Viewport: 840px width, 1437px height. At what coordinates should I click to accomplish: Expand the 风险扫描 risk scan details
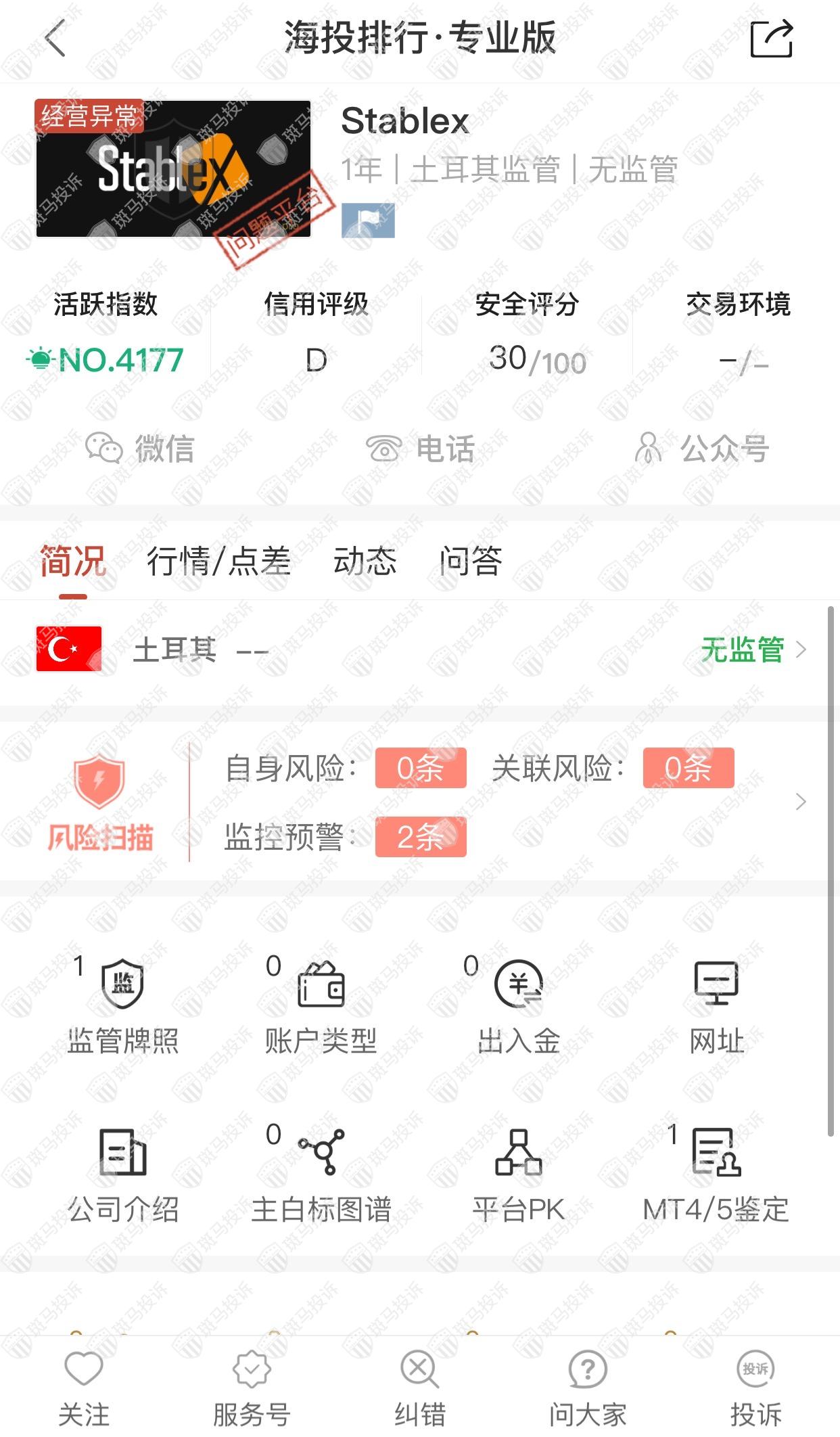pos(801,802)
